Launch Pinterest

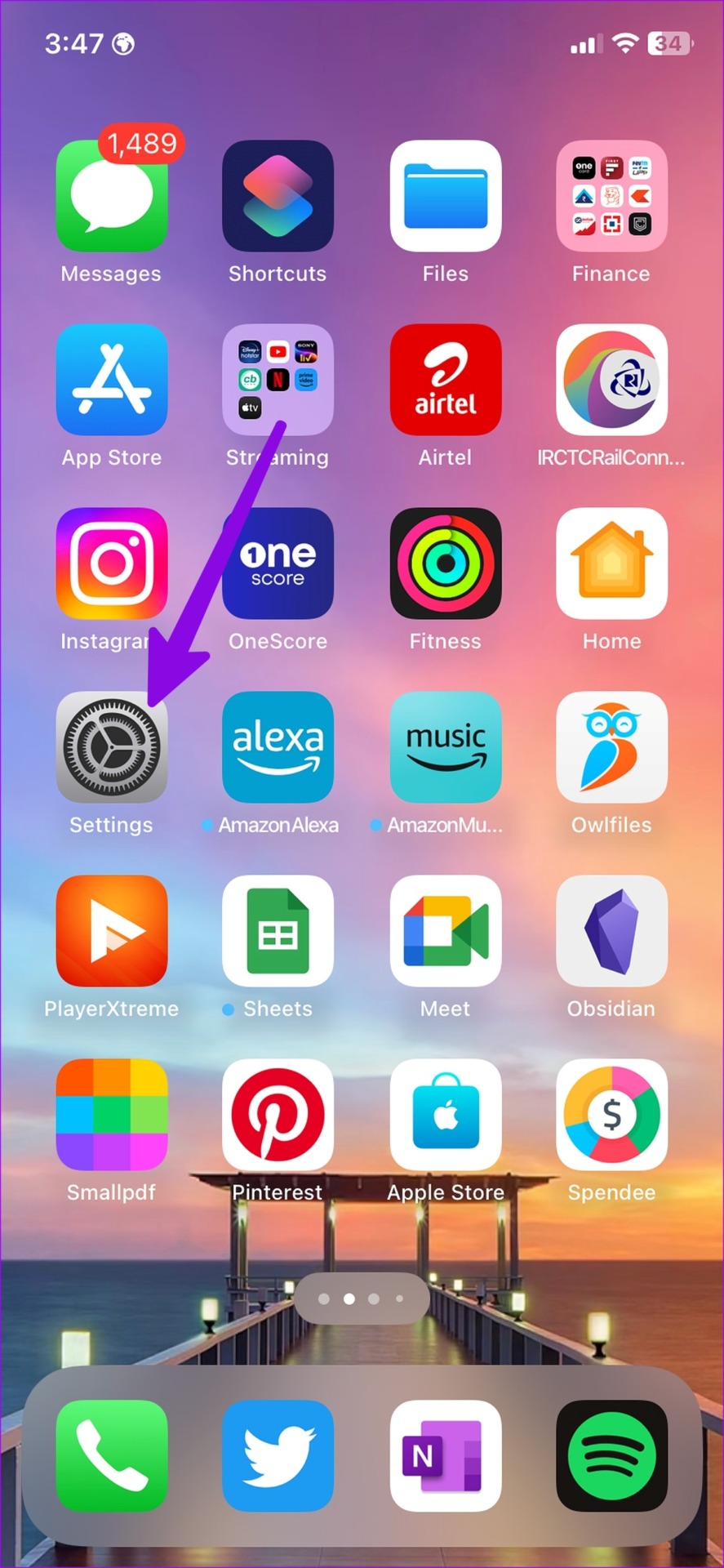278,1115
